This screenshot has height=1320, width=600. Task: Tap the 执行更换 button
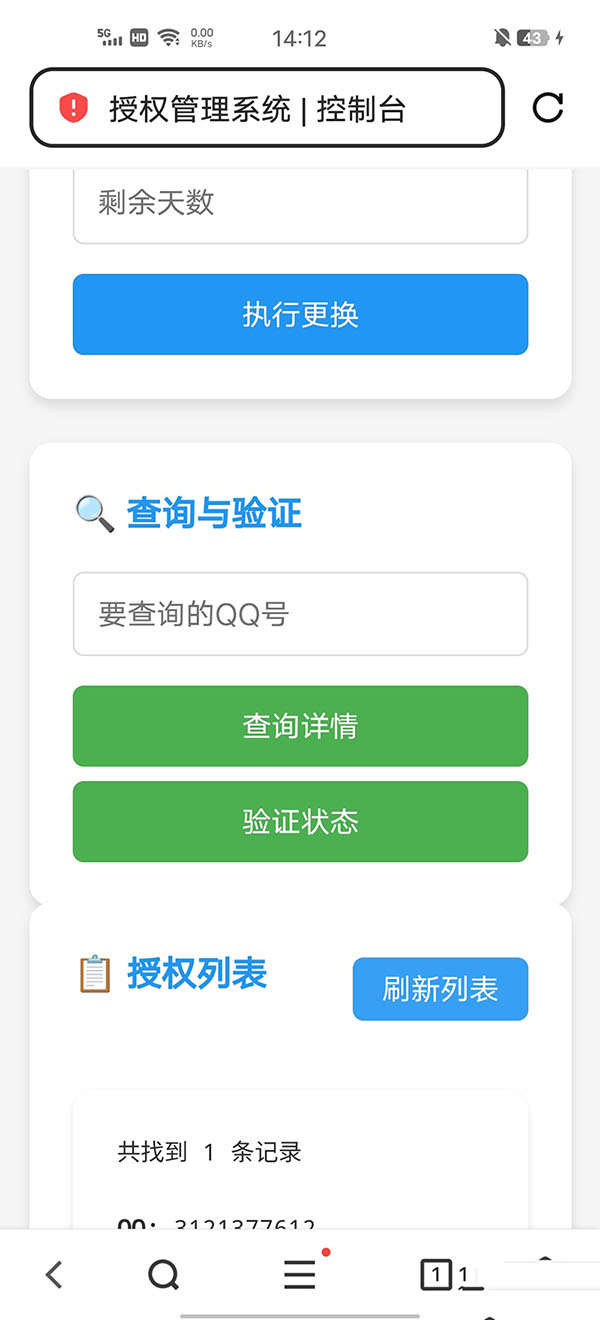click(x=300, y=314)
